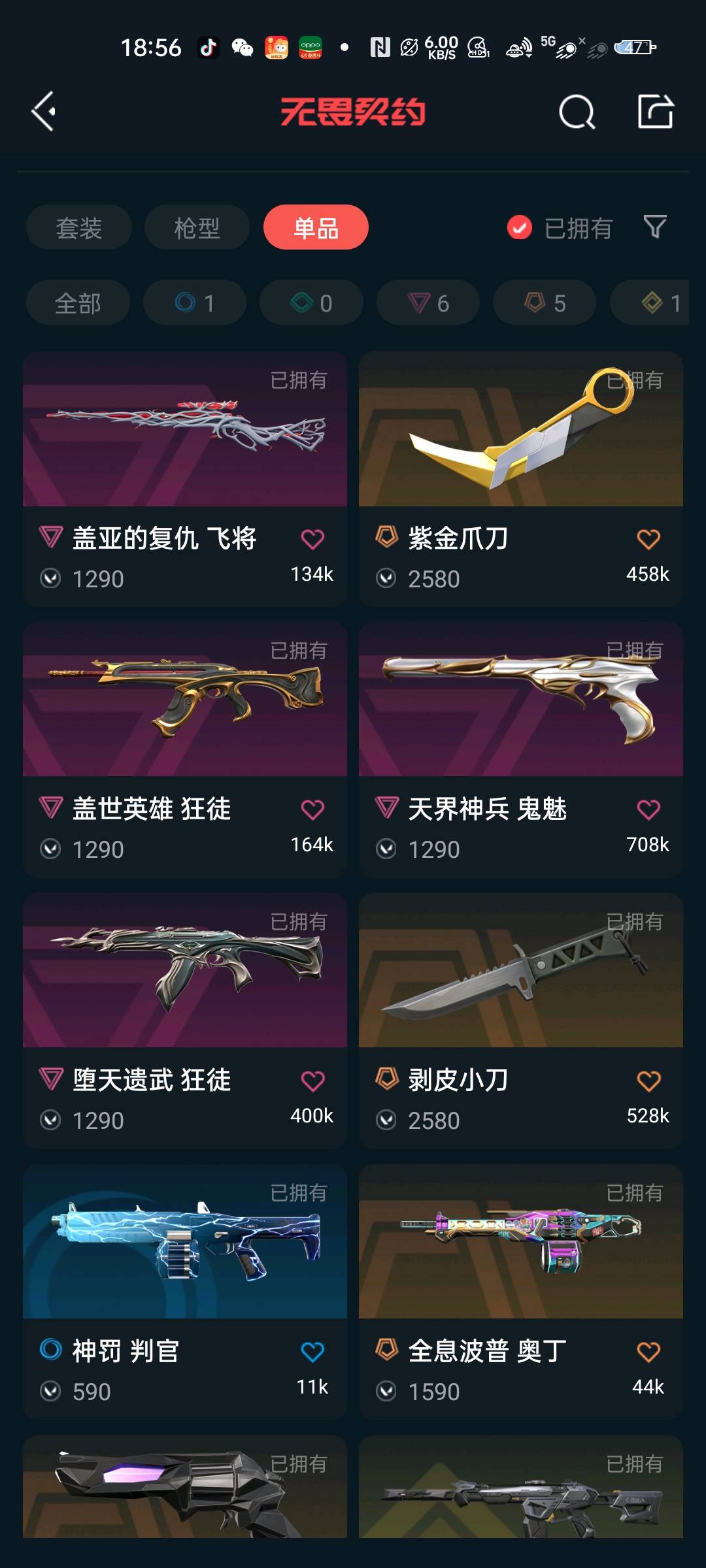The image size is (706, 1568).
Task: Like the 天界神兵 鬼魅 skin
Action: (x=648, y=809)
